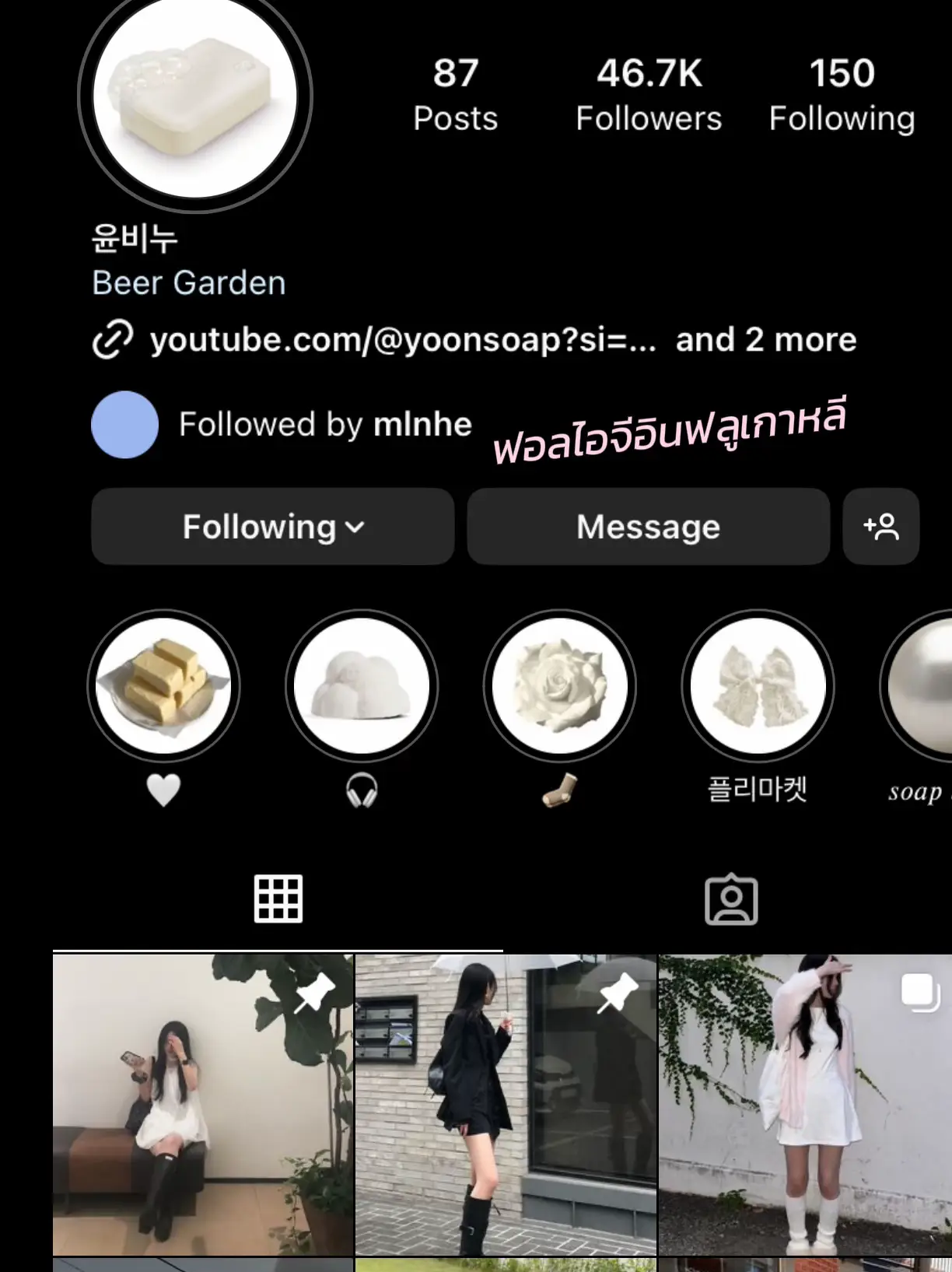This screenshot has width=952, height=1272.
Task: Open the Following dropdown button
Action: 272,527
